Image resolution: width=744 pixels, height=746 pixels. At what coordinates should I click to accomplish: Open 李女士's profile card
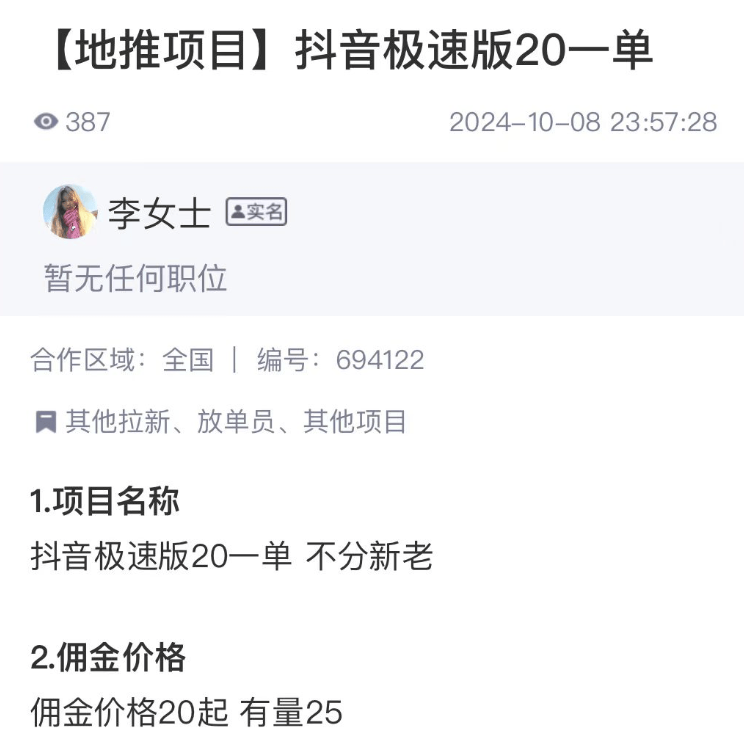160,213
